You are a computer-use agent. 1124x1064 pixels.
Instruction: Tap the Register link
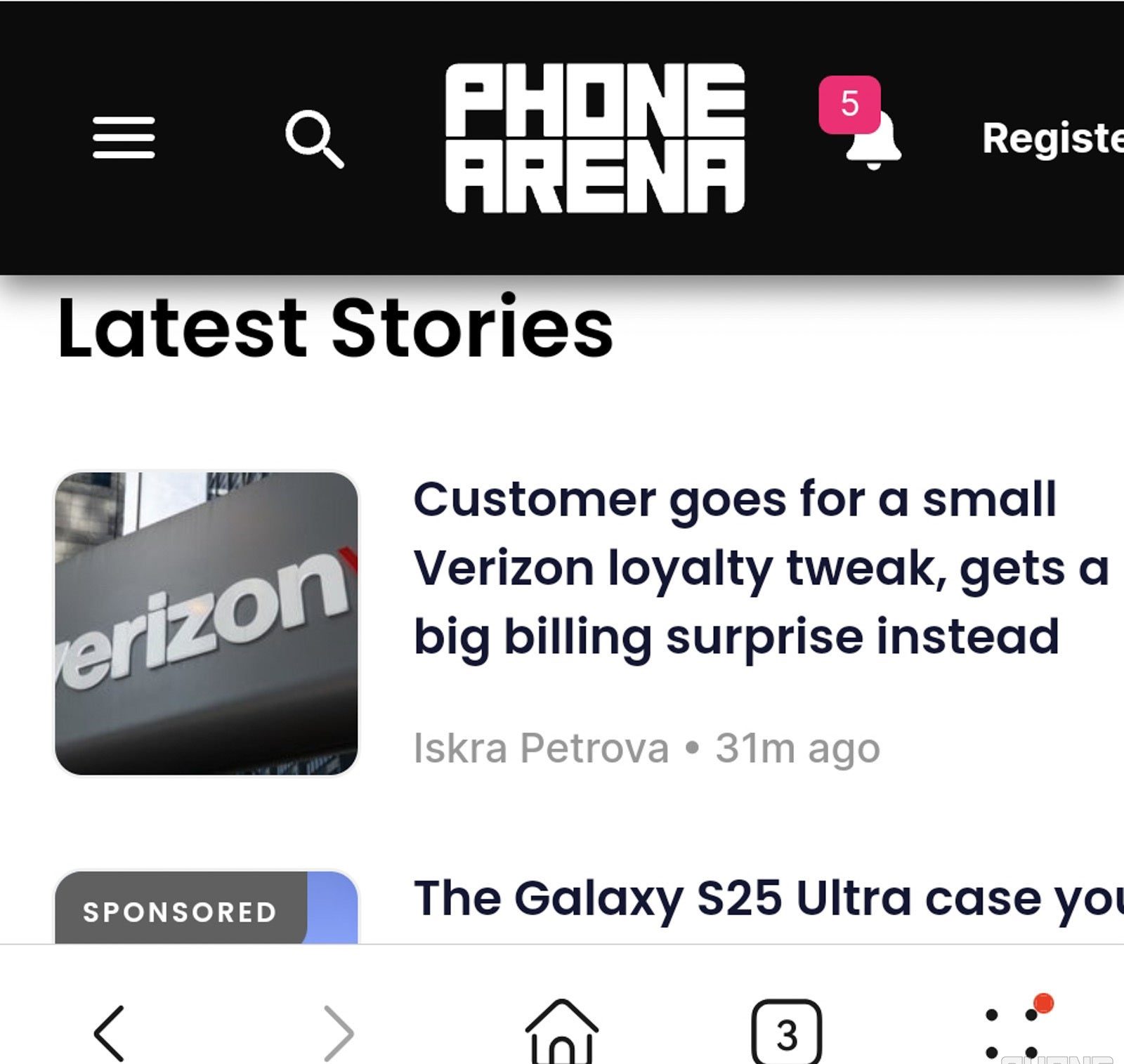click(x=1052, y=138)
